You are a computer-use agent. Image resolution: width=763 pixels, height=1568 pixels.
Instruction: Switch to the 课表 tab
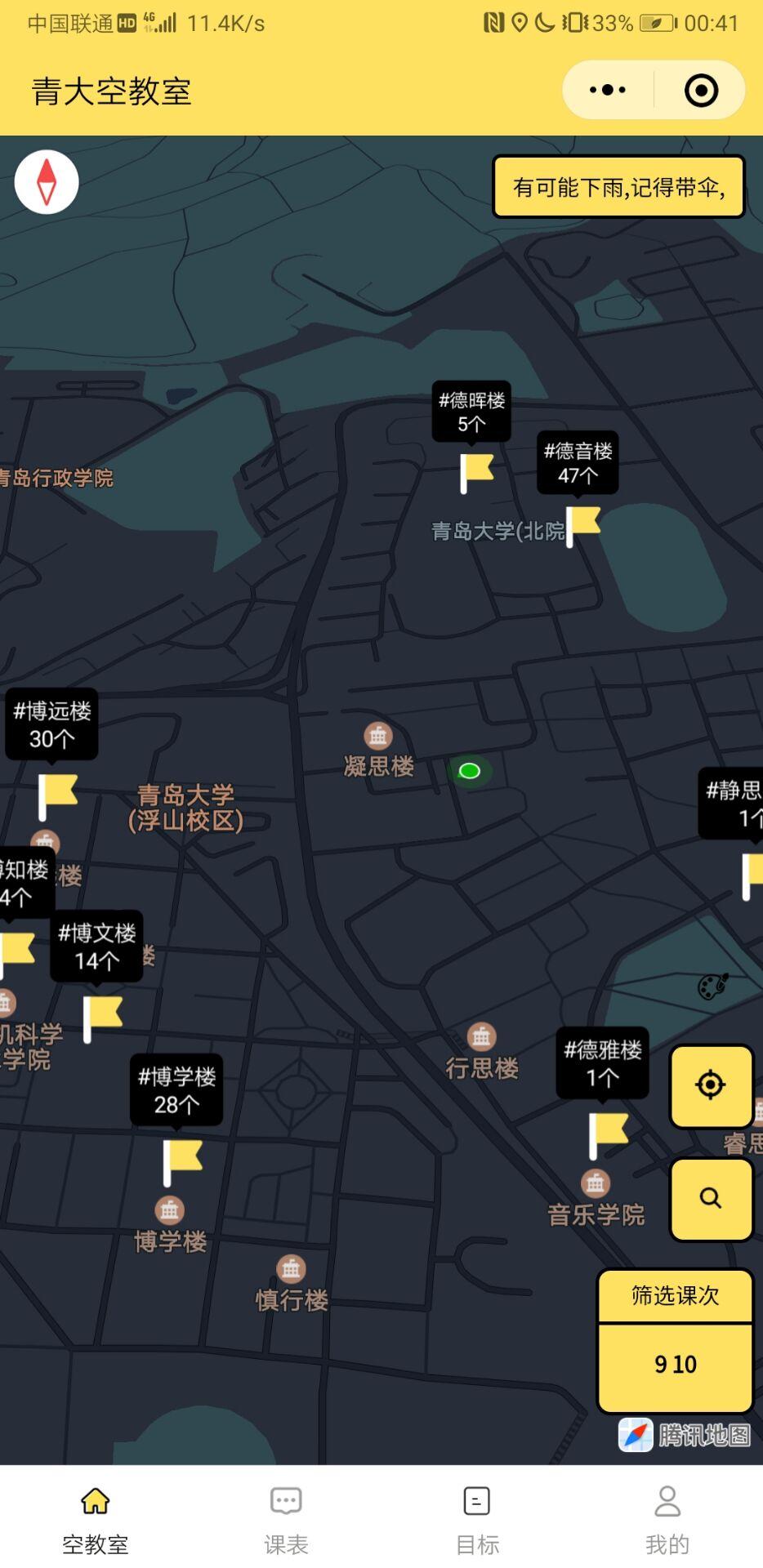(286, 1519)
